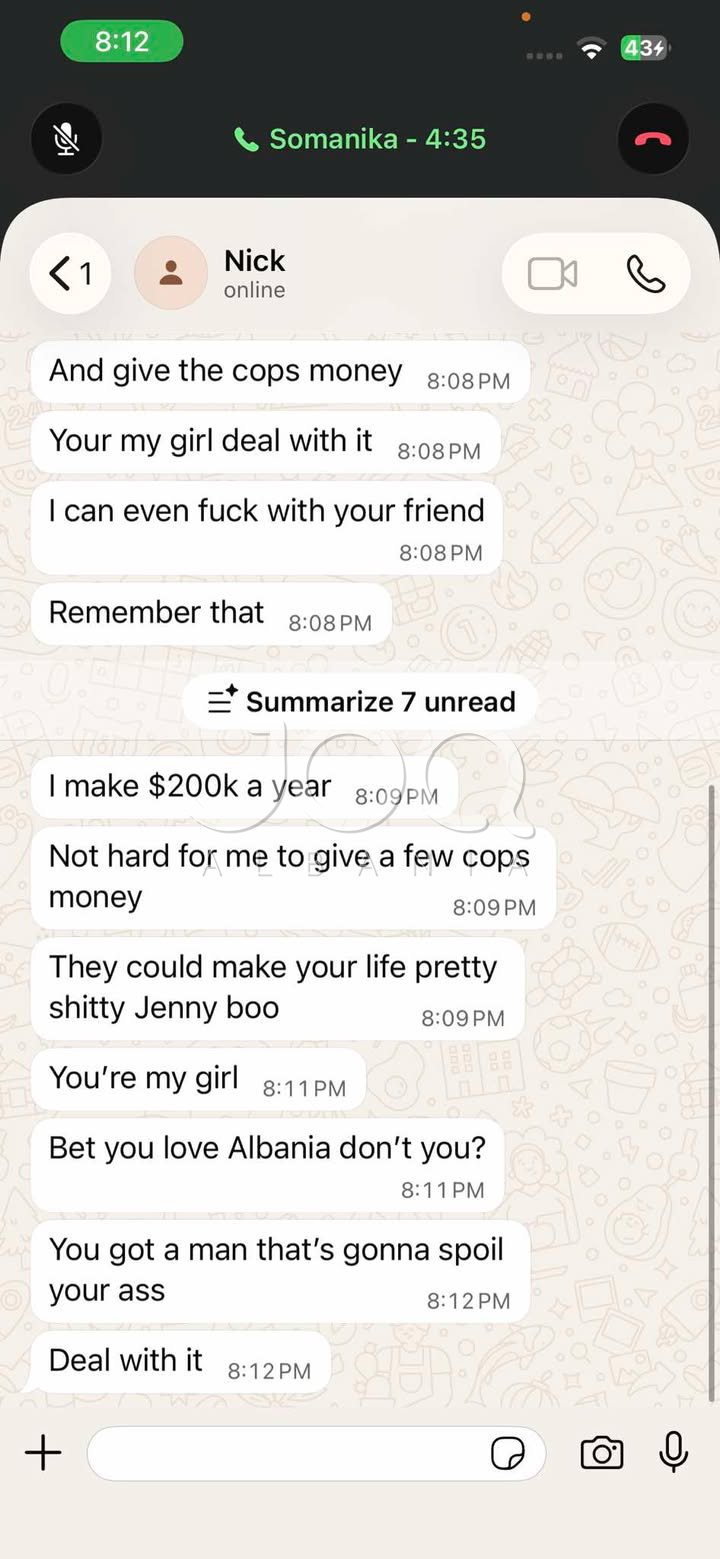720x1559 pixels.
Task: Unmute the microphone in the ongoing call
Action: pos(66,139)
